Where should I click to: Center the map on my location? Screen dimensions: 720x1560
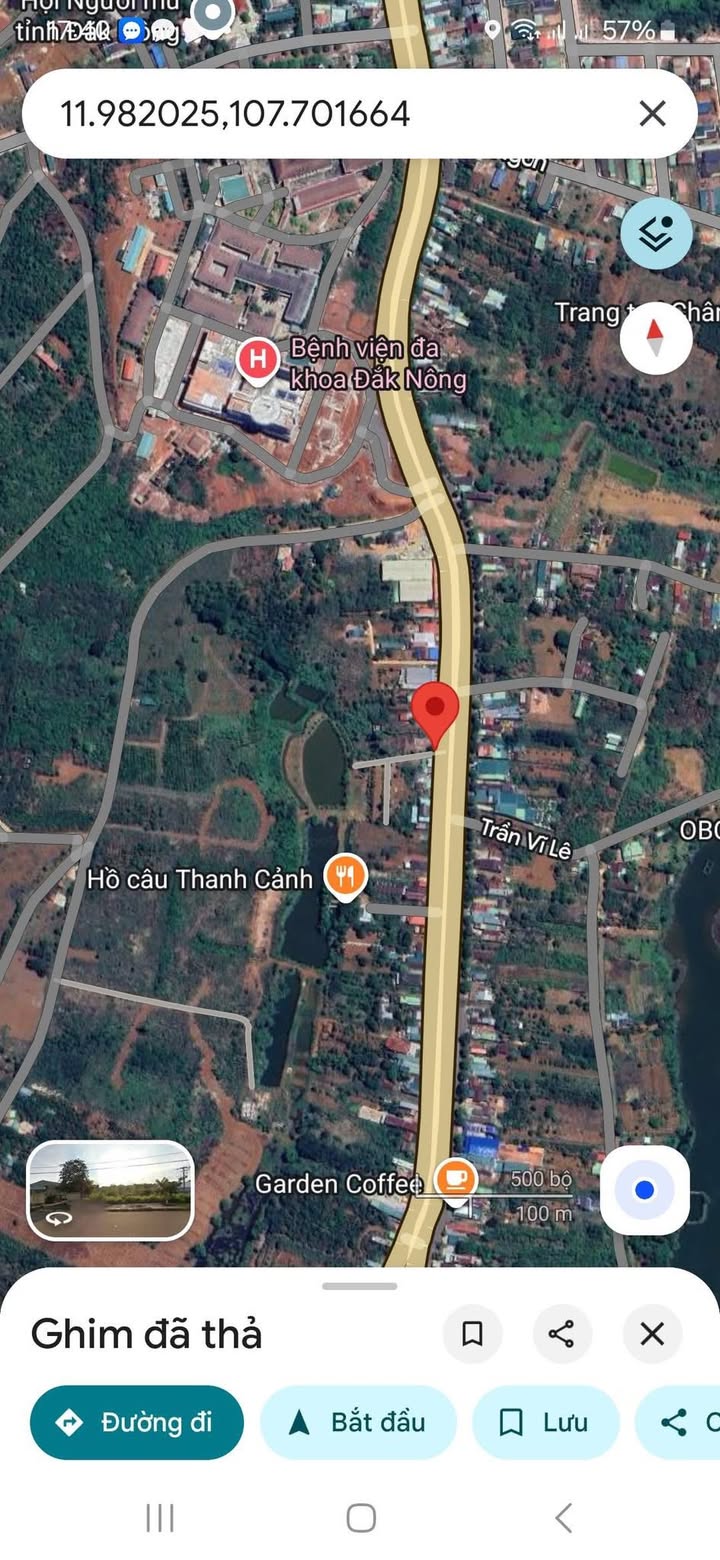645,1190
